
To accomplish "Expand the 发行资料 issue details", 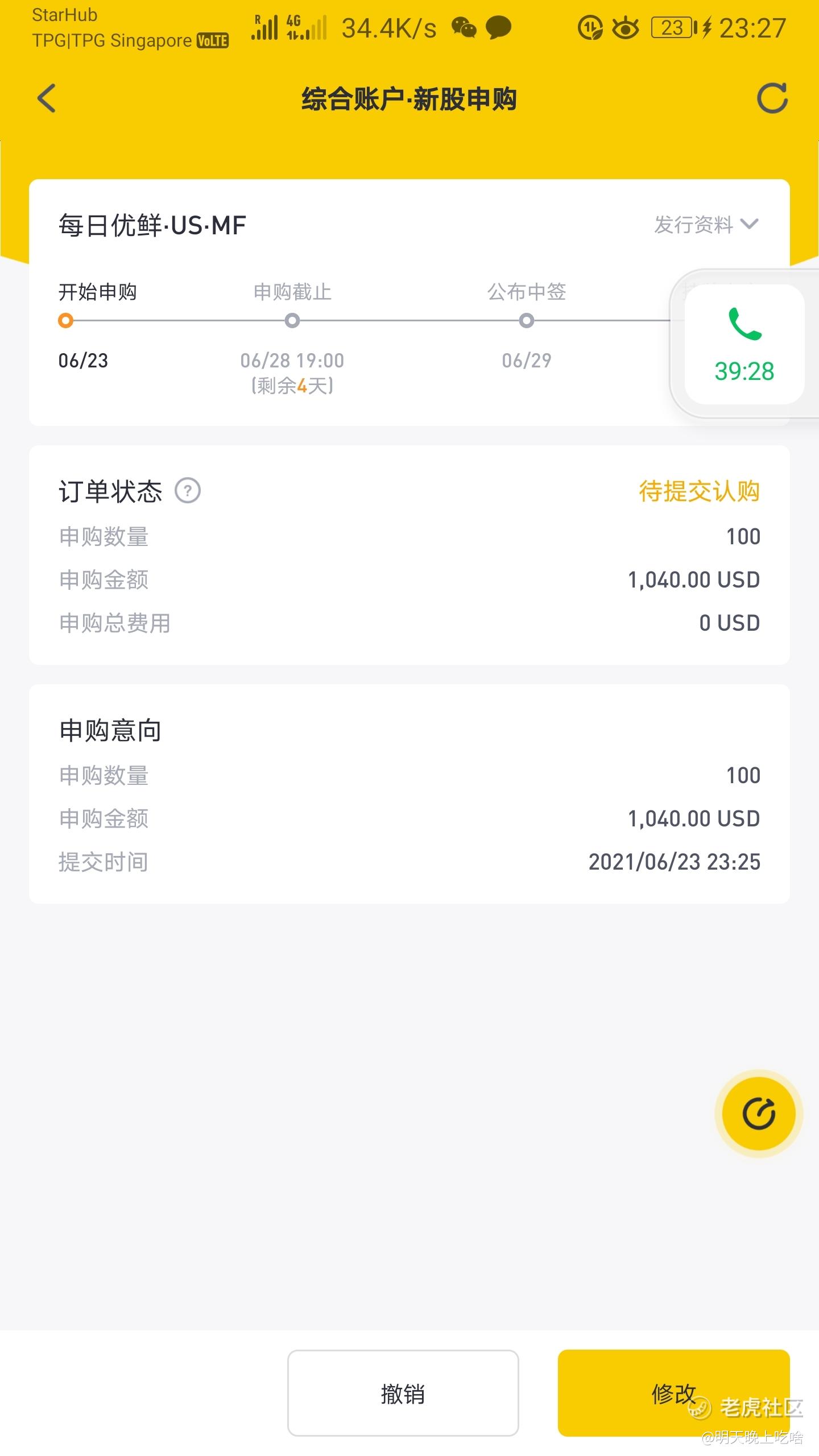I will click(706, 225).
